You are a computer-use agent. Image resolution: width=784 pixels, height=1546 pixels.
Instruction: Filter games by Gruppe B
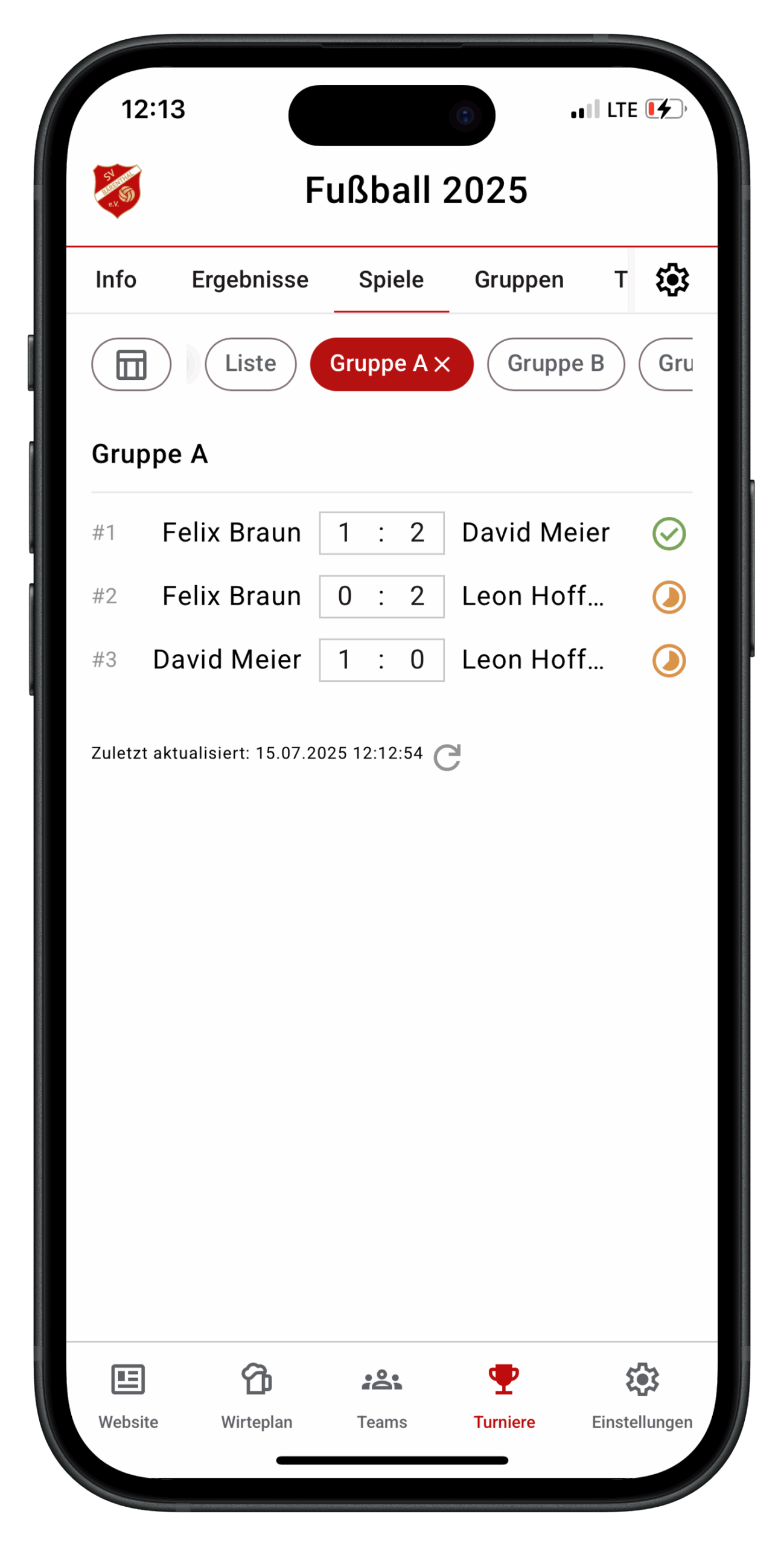[x=555, y=364]
